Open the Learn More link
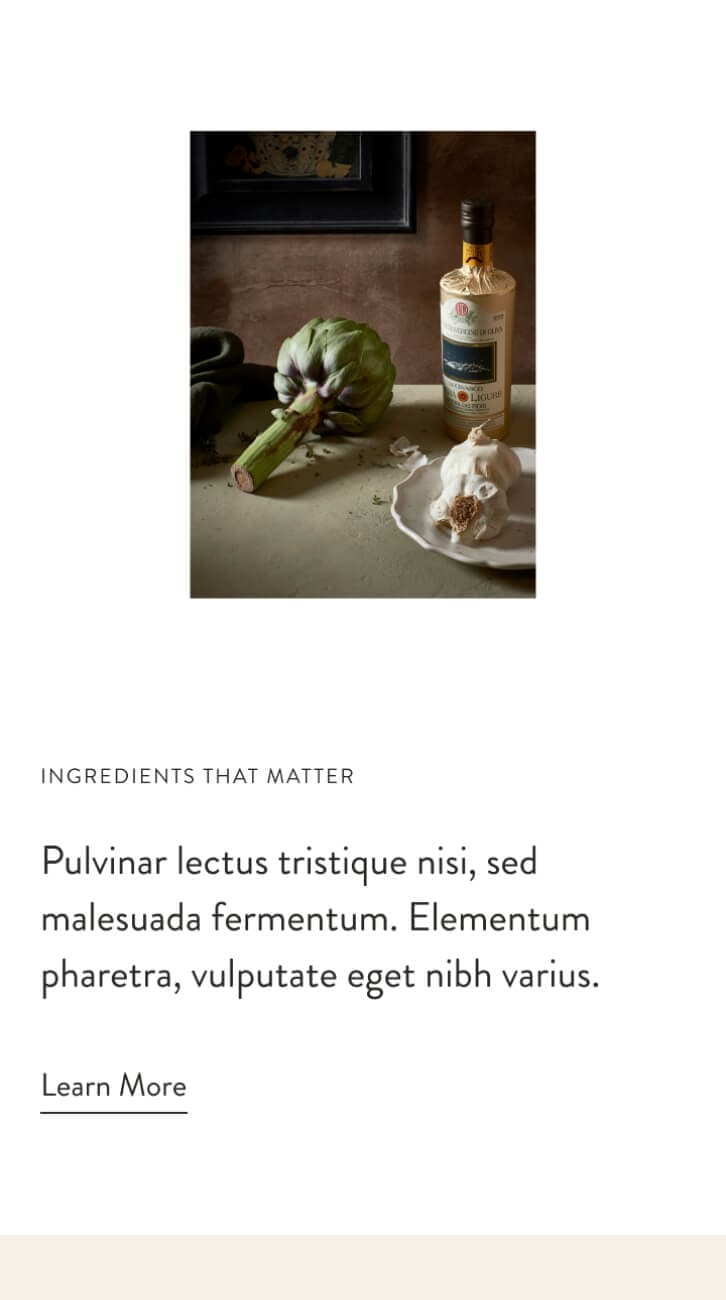The width and height of the screenshot is (726, 1300). (113, 1086)
